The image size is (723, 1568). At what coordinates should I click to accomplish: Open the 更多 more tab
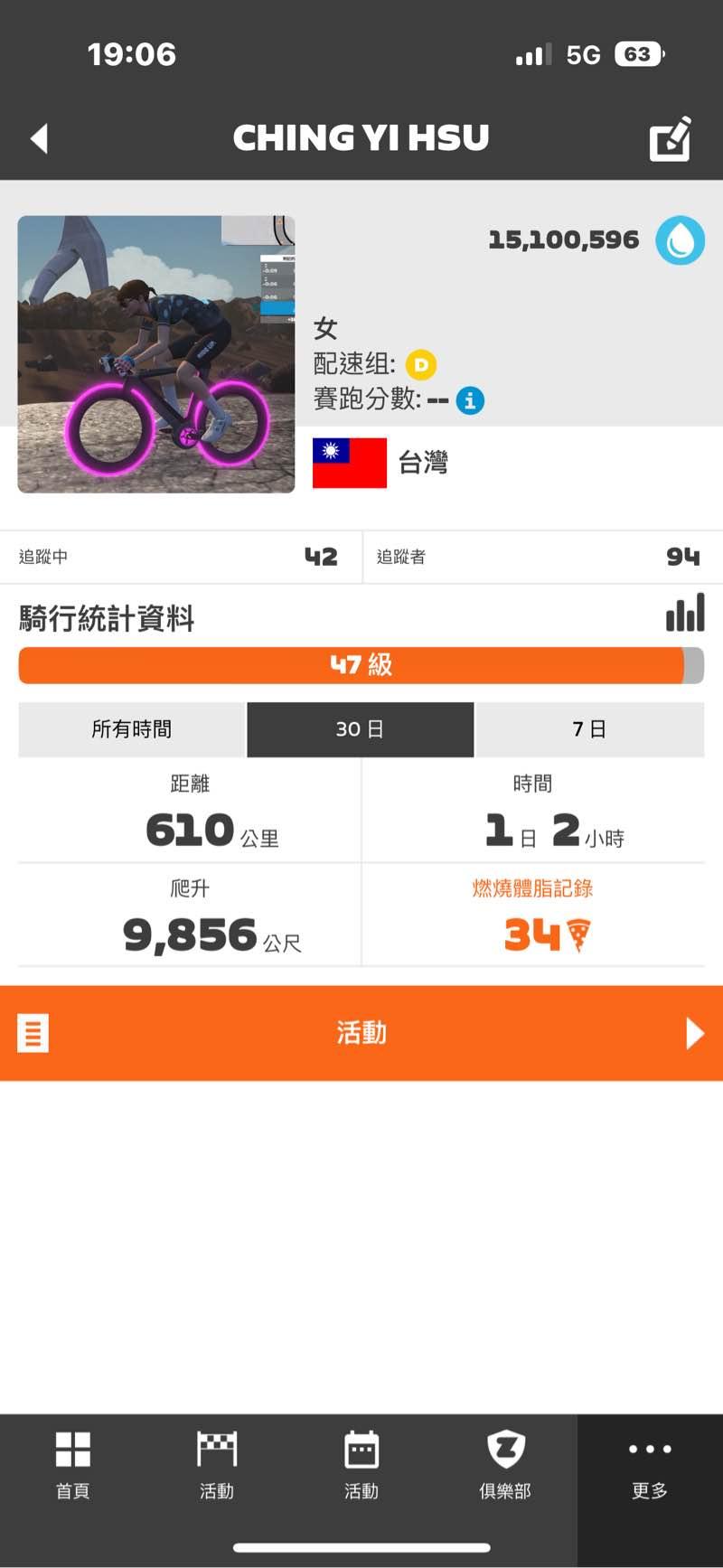click(650, 1465)
